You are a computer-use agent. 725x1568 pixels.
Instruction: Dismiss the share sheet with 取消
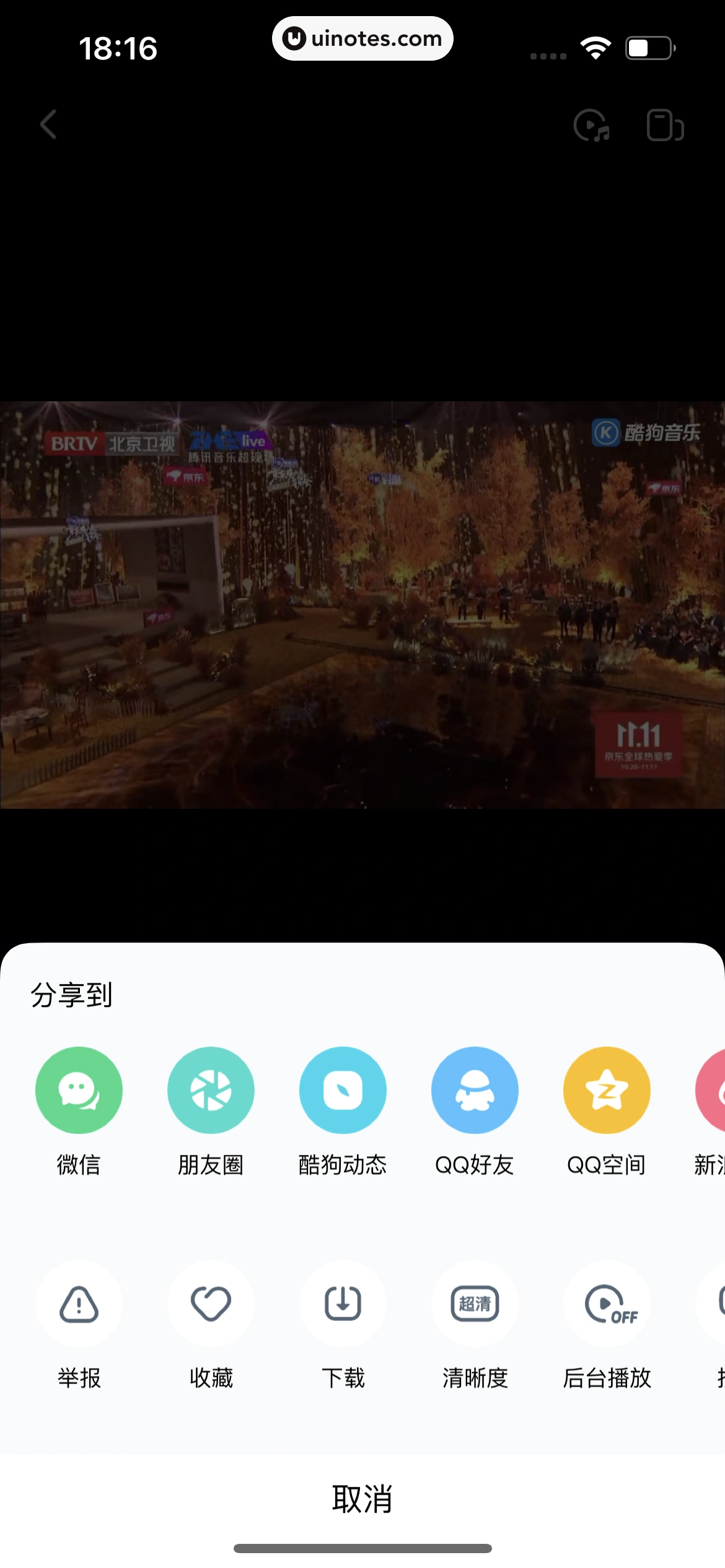coord(362,1499)
